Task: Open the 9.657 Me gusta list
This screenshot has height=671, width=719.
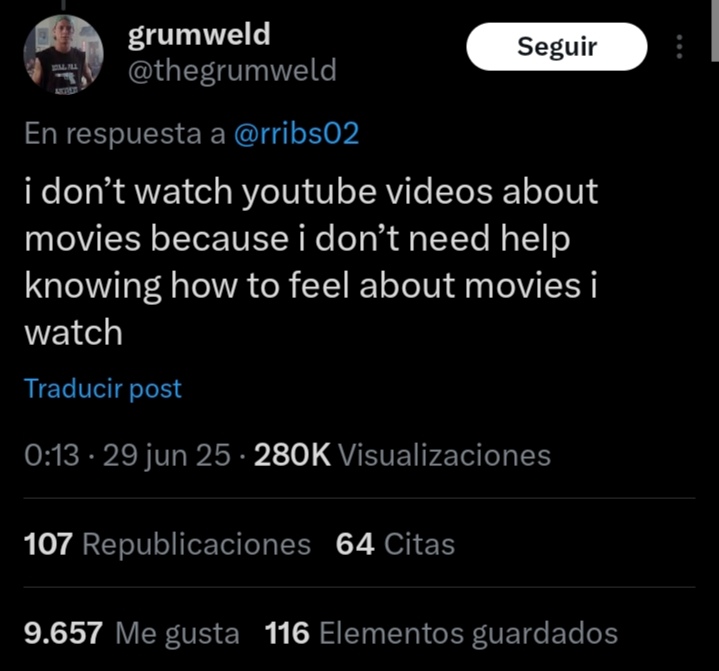Action: click(131, 633)
